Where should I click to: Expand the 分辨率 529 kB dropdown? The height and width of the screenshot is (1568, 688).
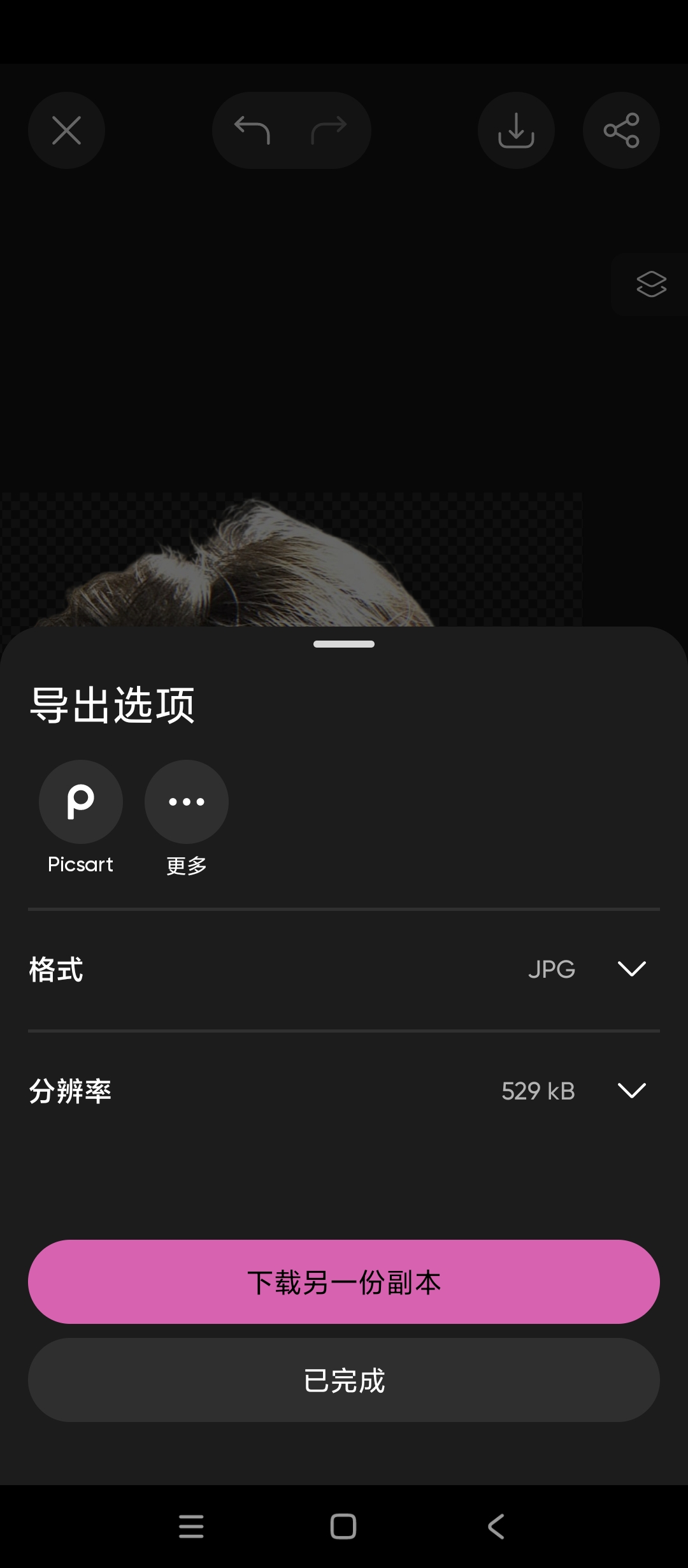click(631, 1091)
